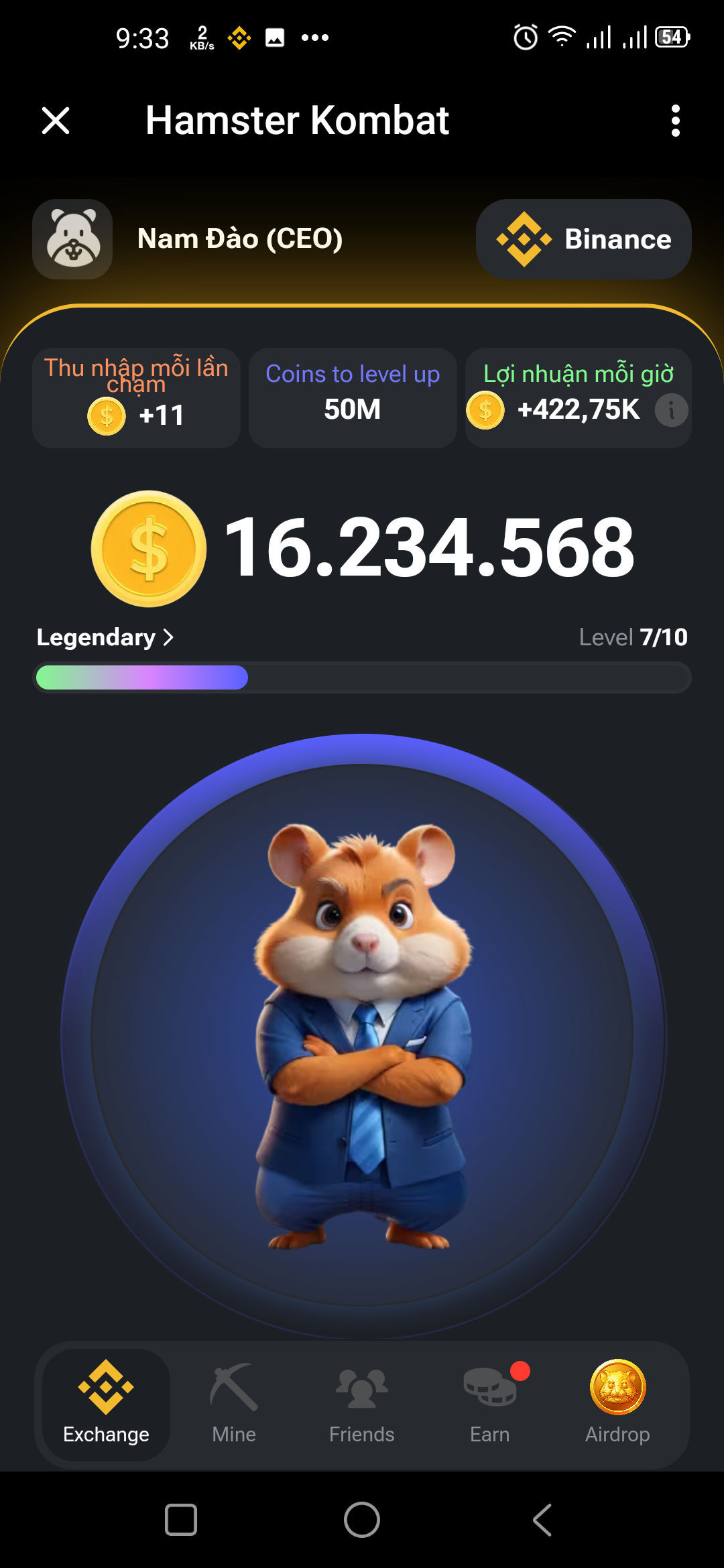
Task: Close the Hamster Kombat mini app
Action: click(x=56, y=121)
